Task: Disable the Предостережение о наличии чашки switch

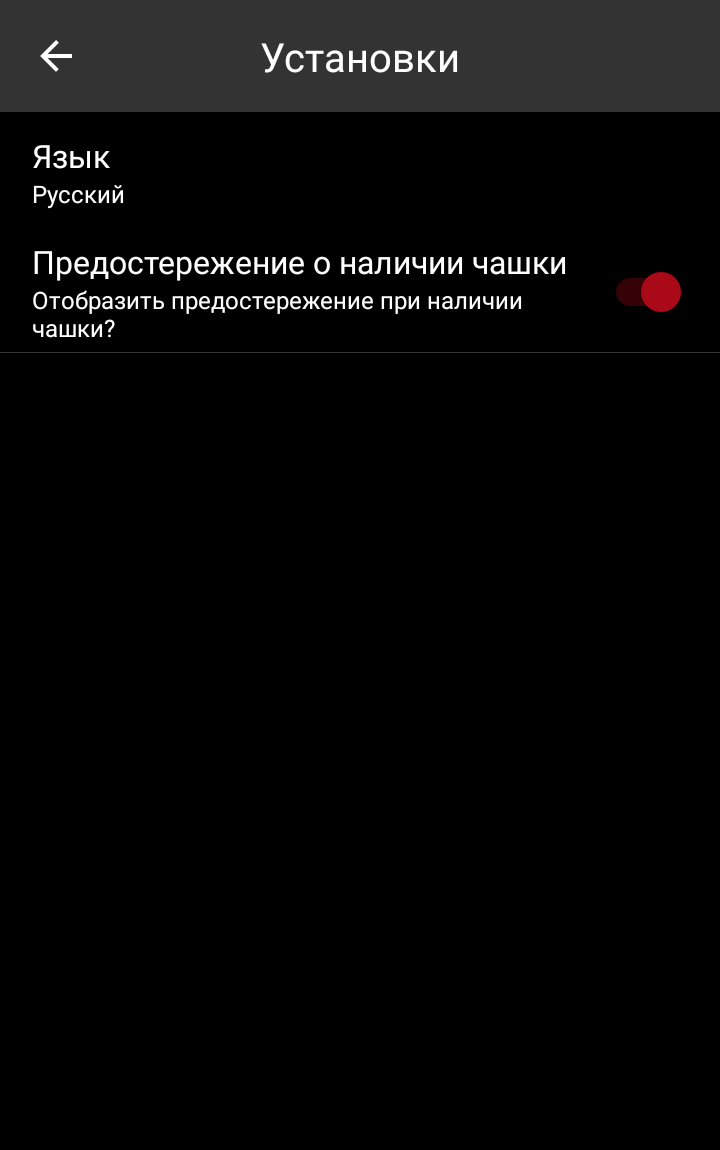Action: tap(648, 292)
